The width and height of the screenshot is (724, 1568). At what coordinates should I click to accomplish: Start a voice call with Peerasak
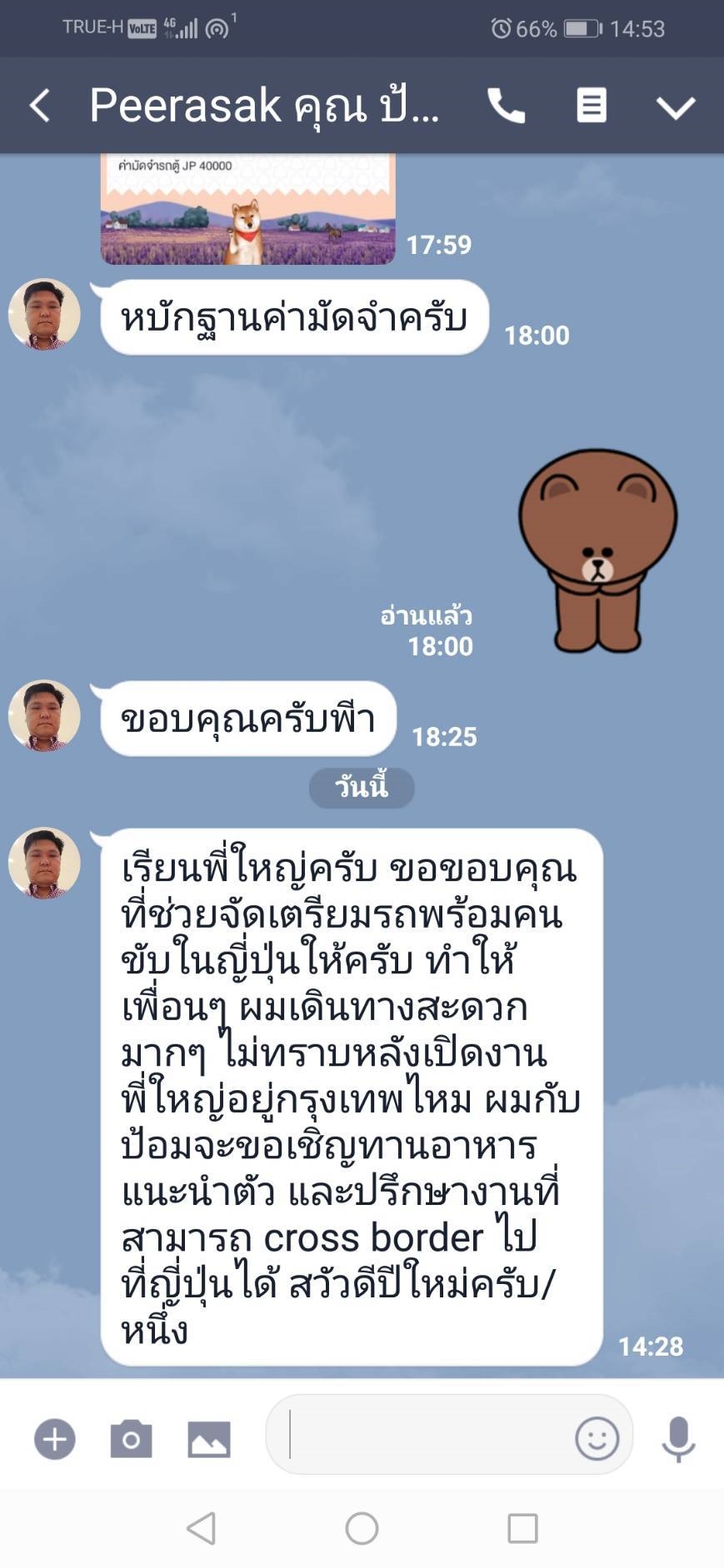click(506, 106)
